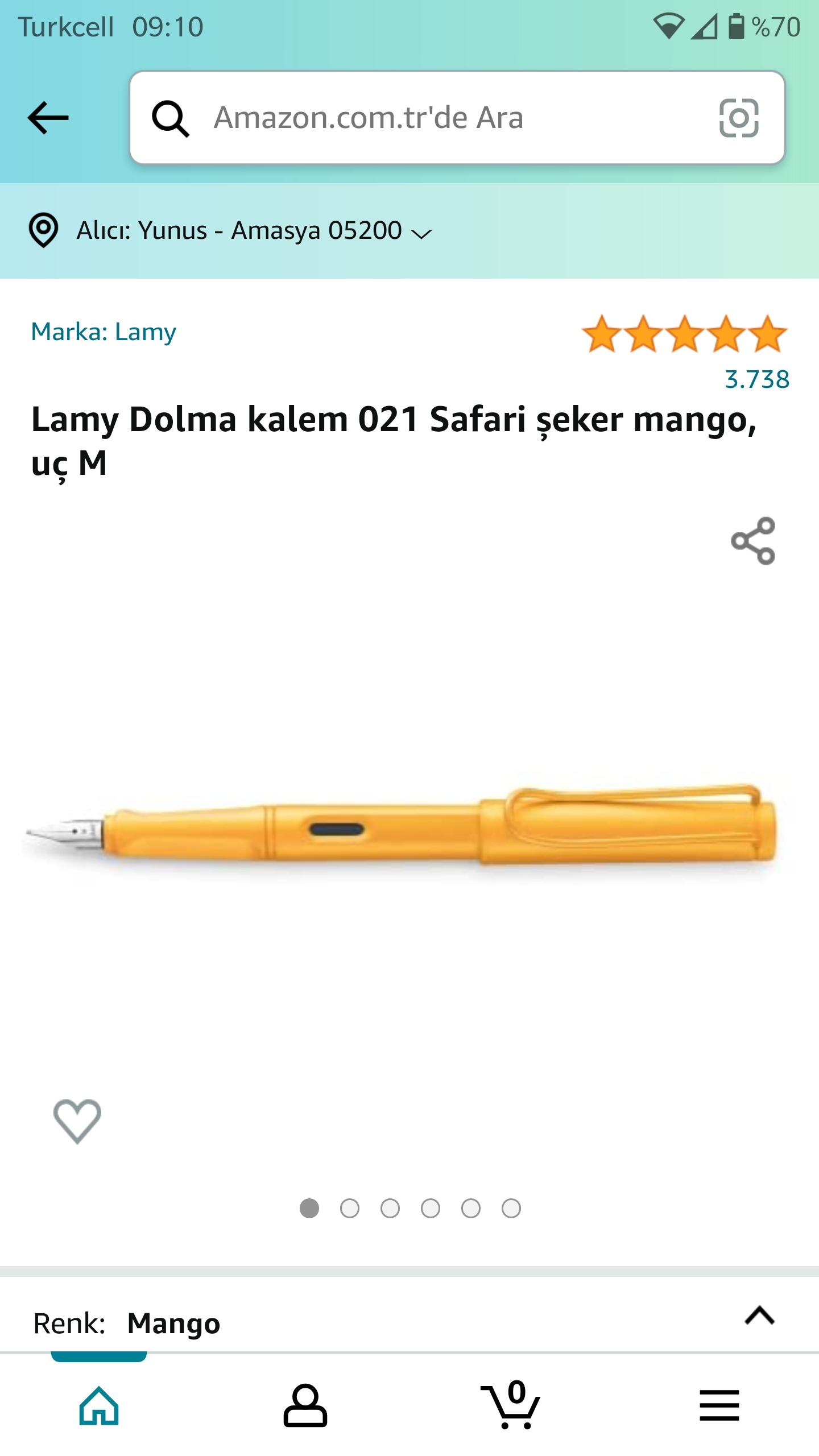Open the camera scan search icon

tap(739, 118)
